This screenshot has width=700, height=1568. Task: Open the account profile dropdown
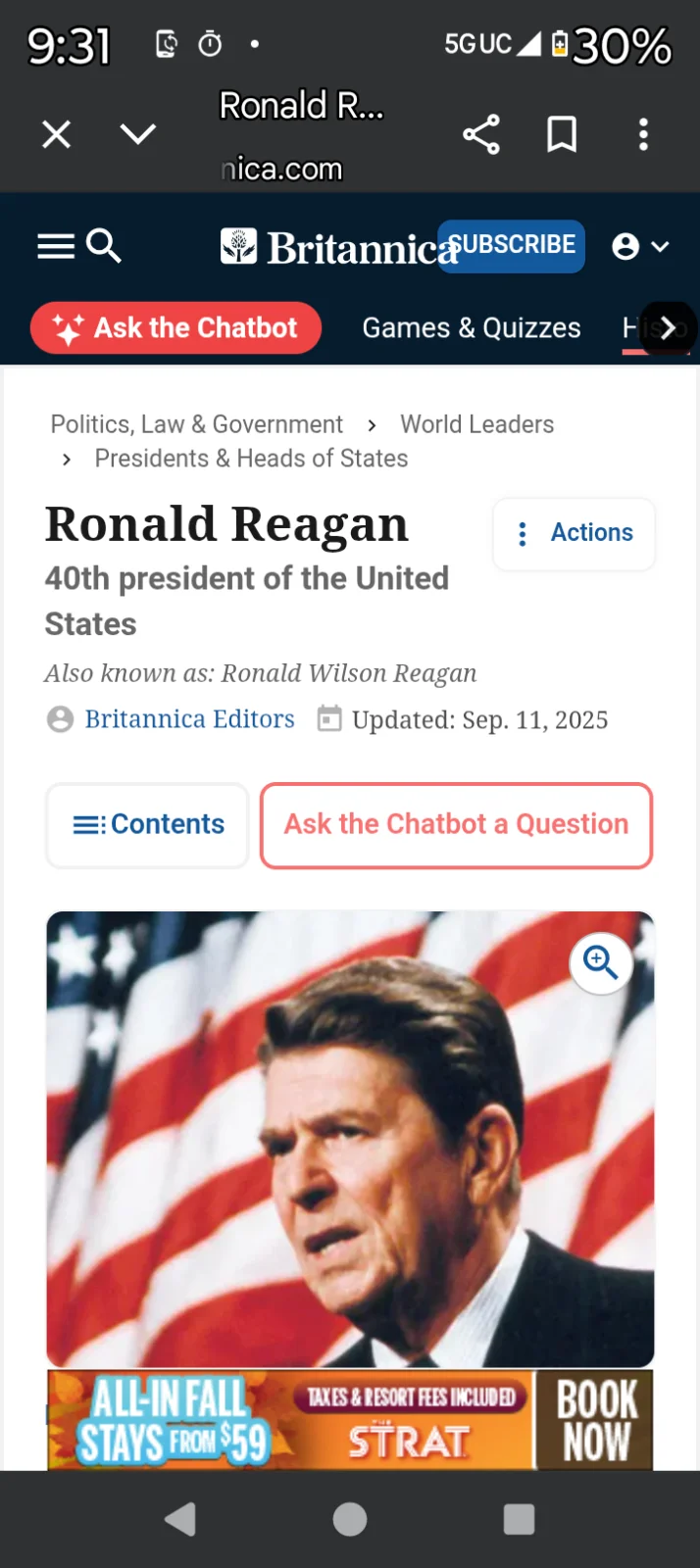click(640, 247)
